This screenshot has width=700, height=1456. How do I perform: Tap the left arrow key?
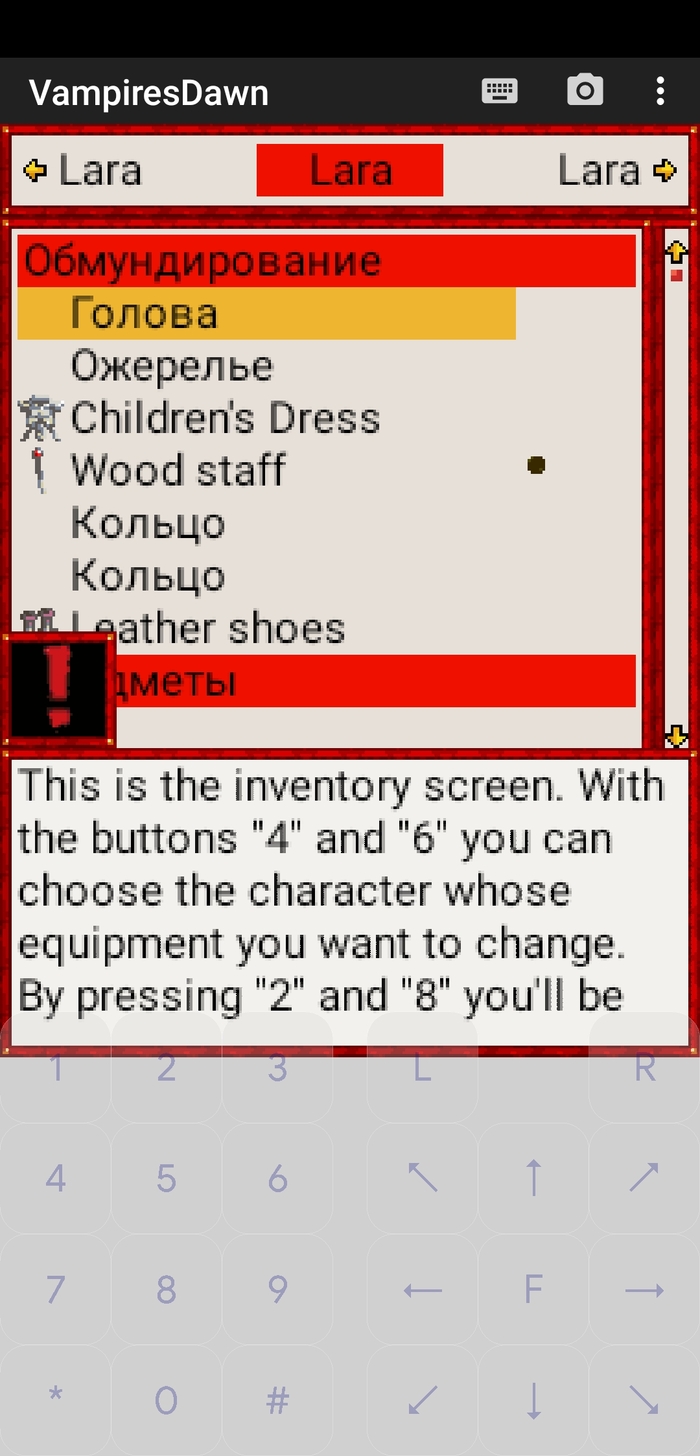click(x=423, y=1289)
